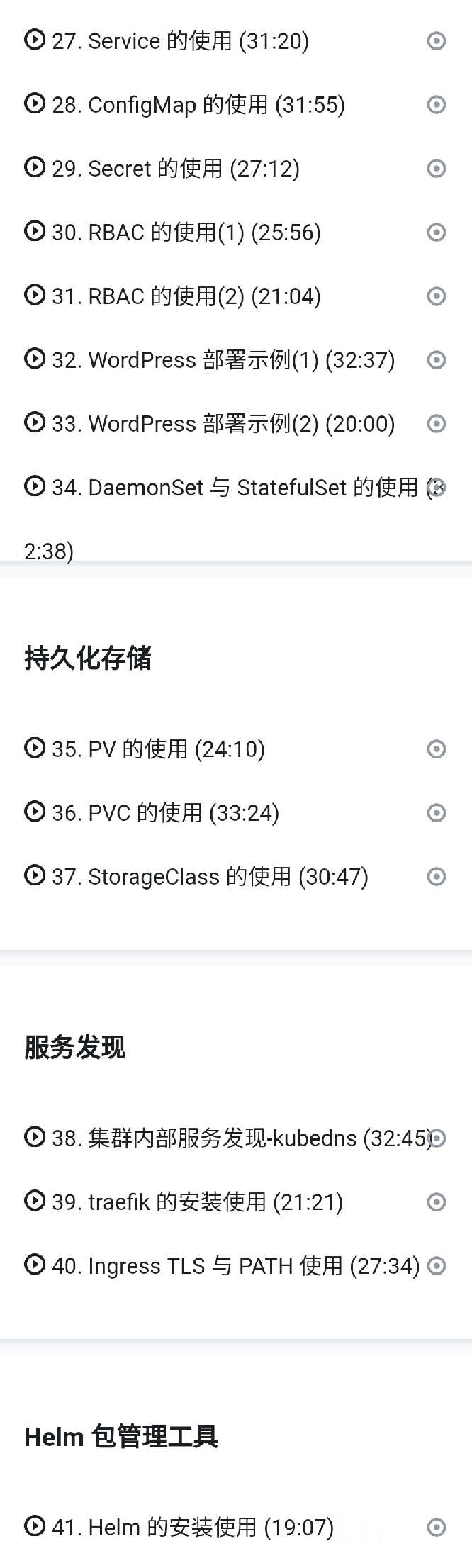Open lesson 39 traefik 的安装使用

197,1202
